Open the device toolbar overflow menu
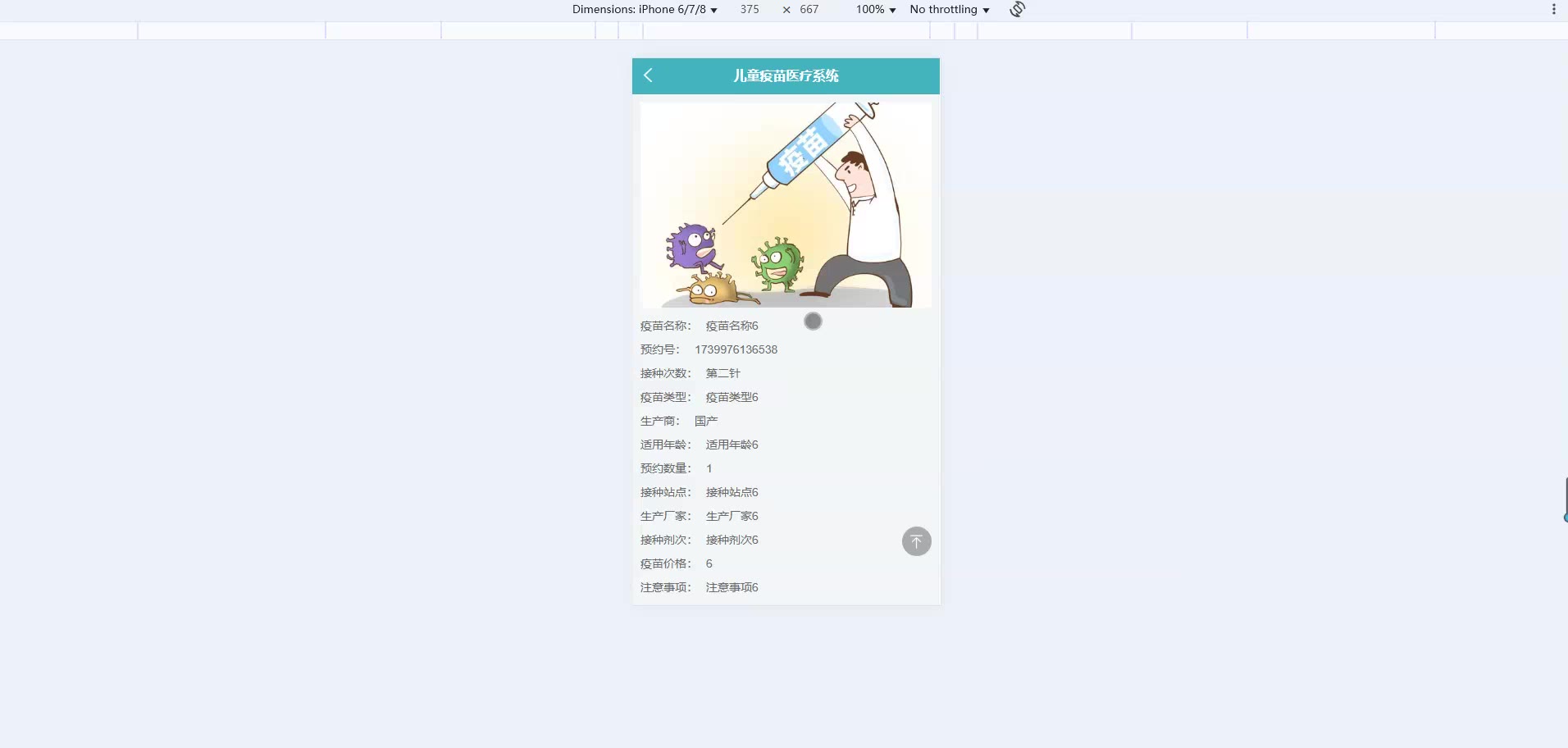 click(x=1553, y=10)
